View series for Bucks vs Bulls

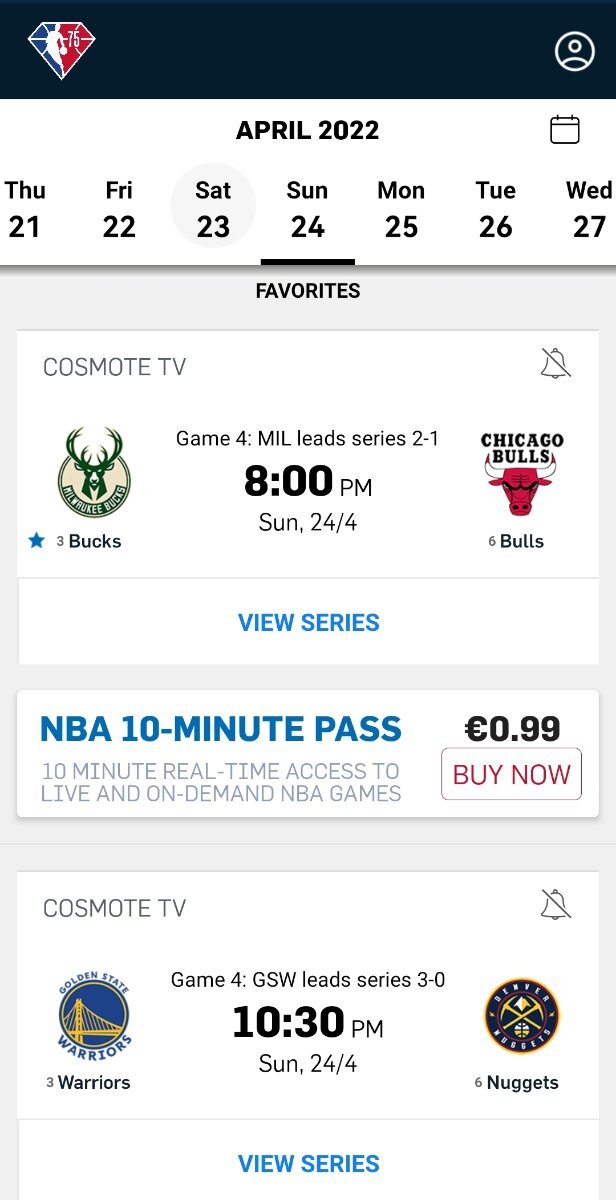coord(308,622)
